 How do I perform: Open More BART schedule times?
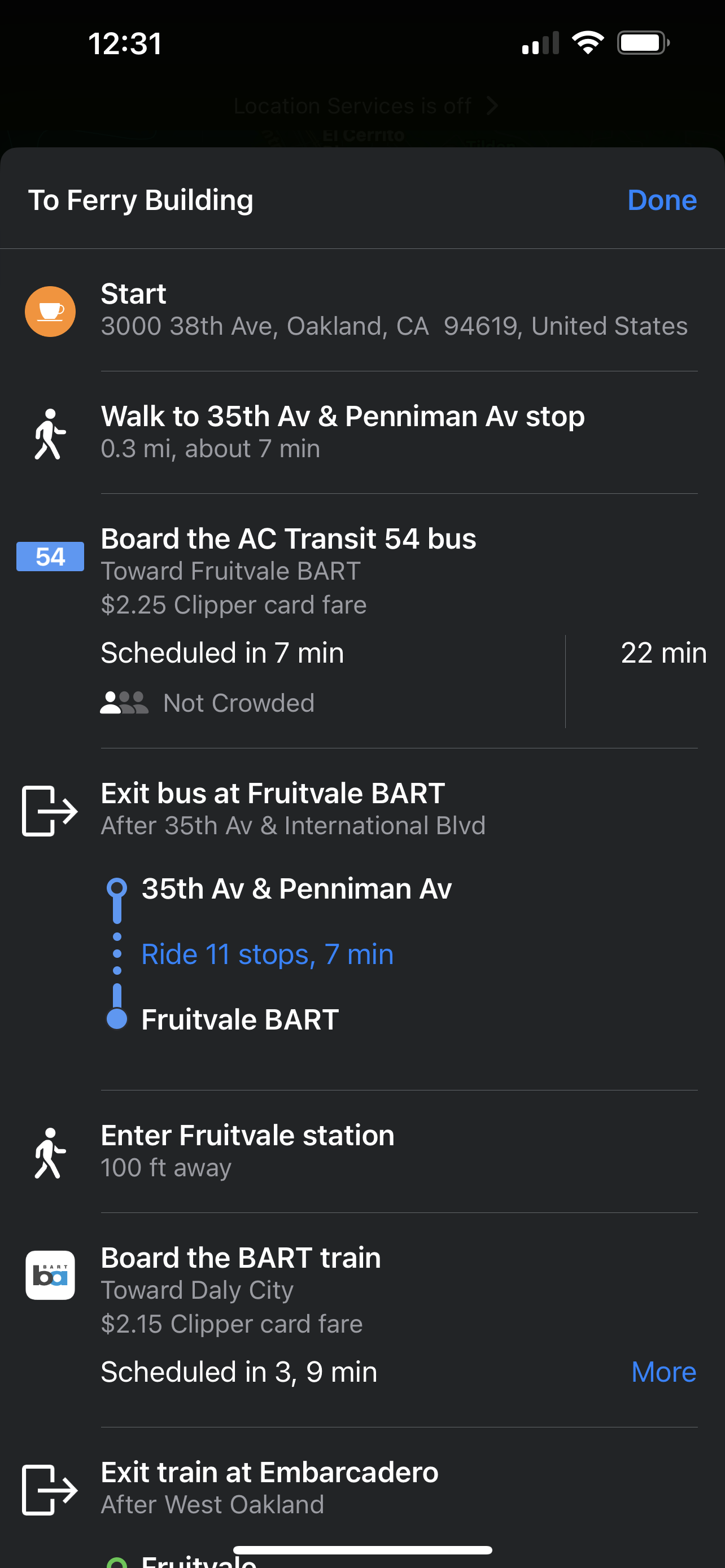663,1372
